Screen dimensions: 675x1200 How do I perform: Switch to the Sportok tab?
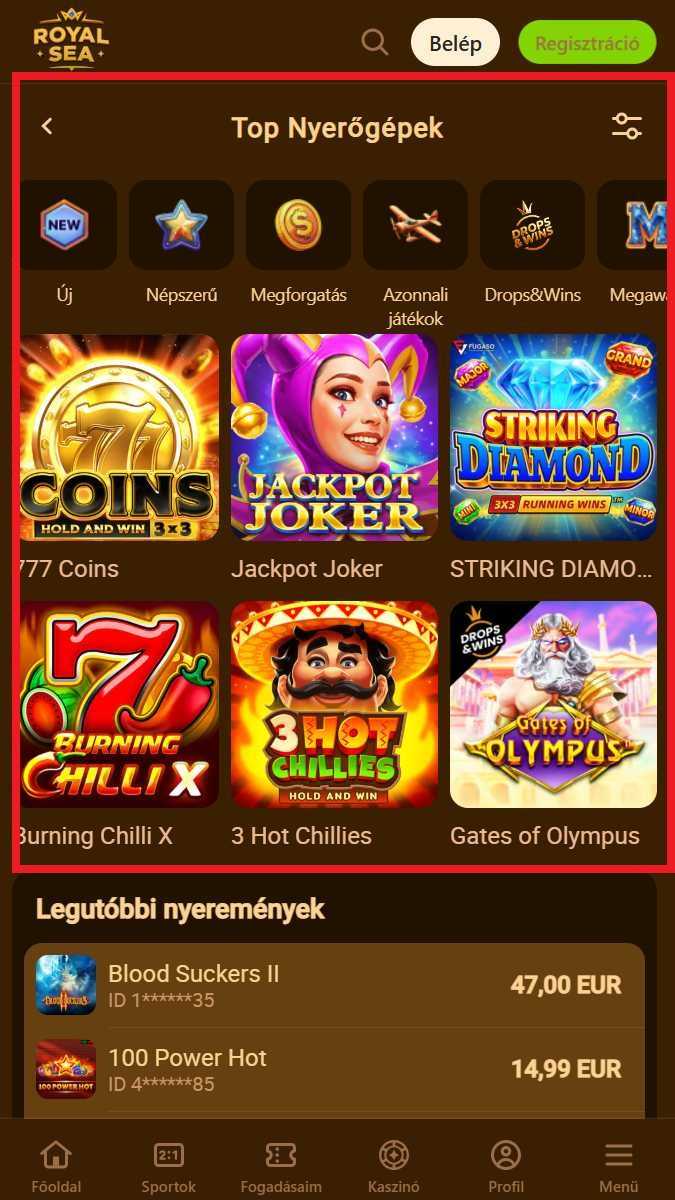(168, 1167)
